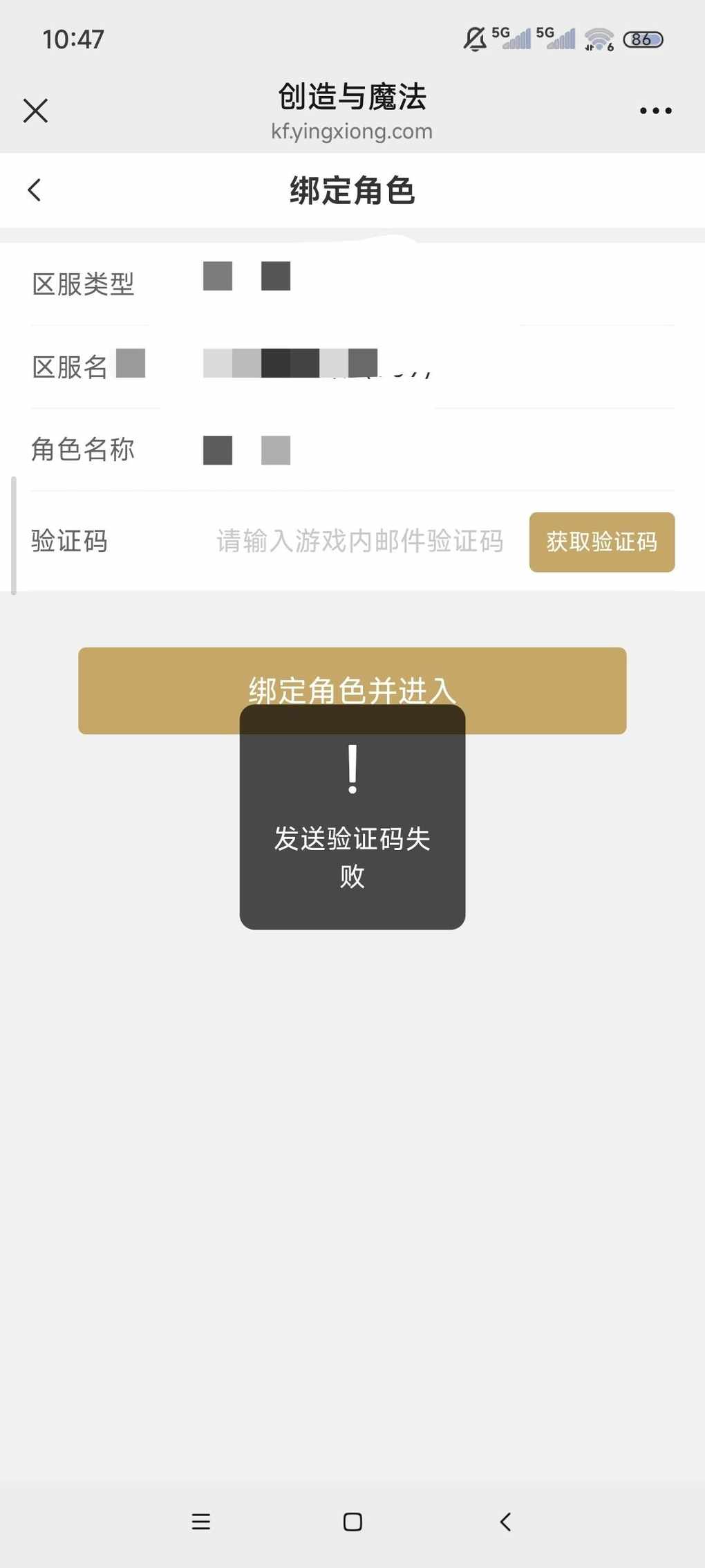Open the 角色名称 row
This screenshot has height=1568, width=705.
352,450
